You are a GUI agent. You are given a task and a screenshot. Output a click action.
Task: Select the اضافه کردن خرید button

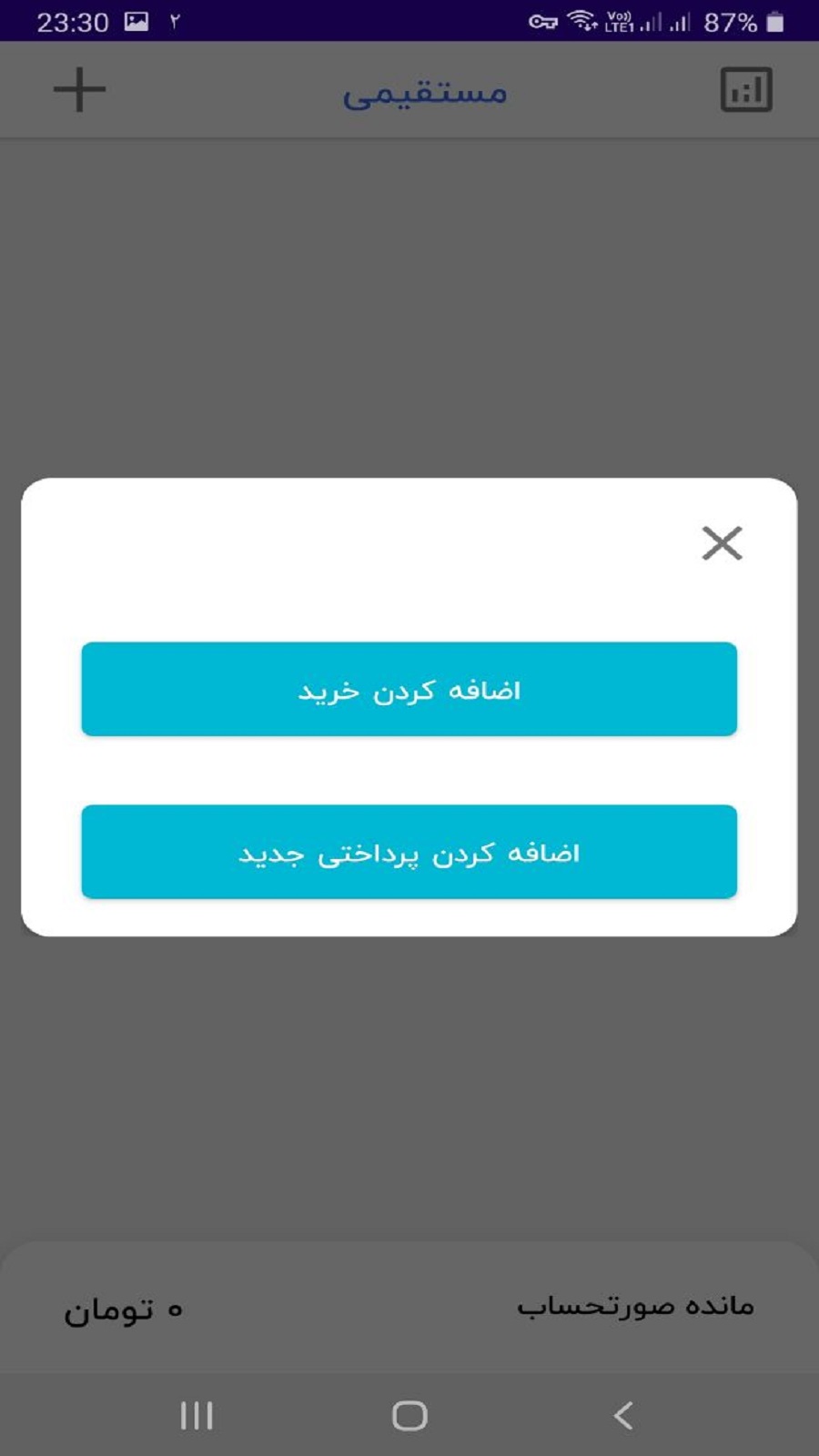409,690
